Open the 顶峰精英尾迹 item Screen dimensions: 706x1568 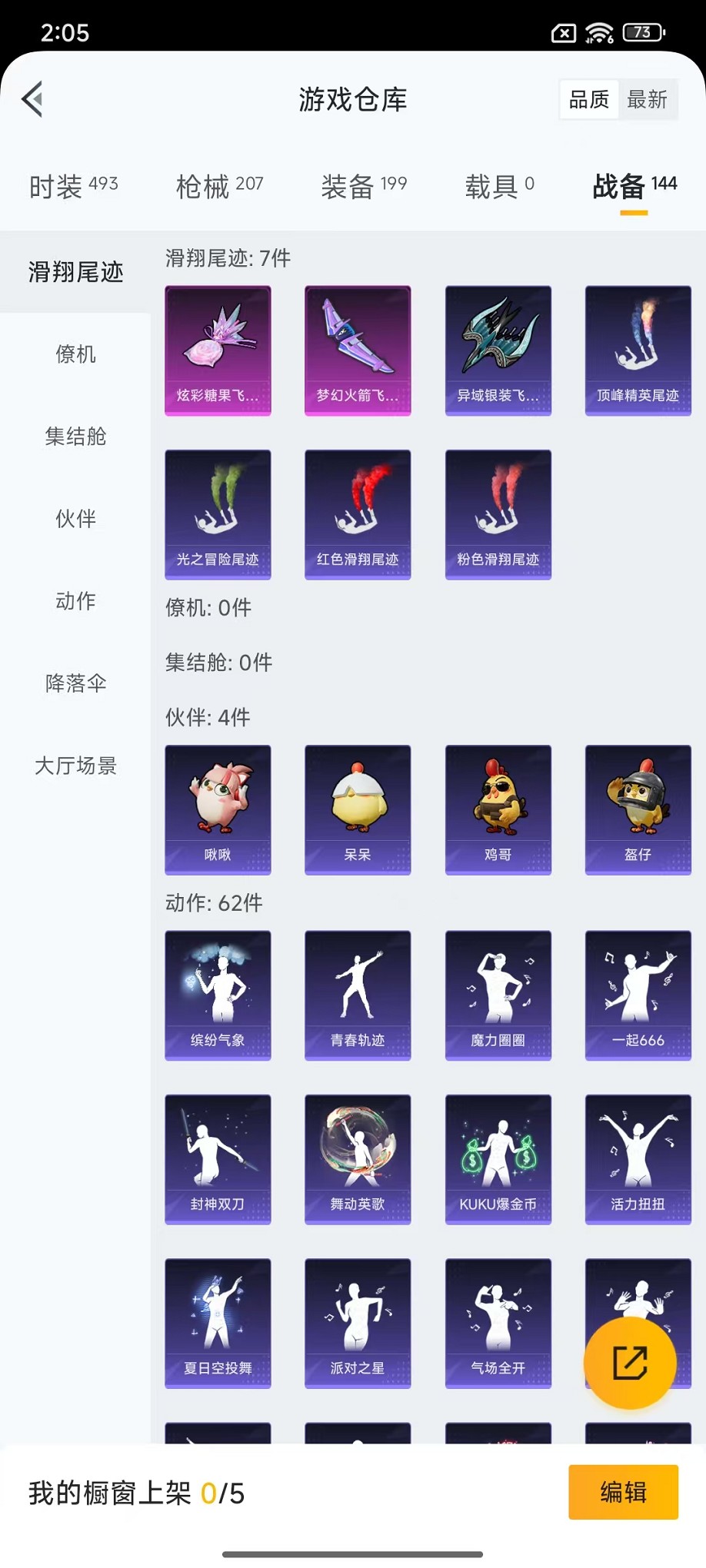click(638, 350)
